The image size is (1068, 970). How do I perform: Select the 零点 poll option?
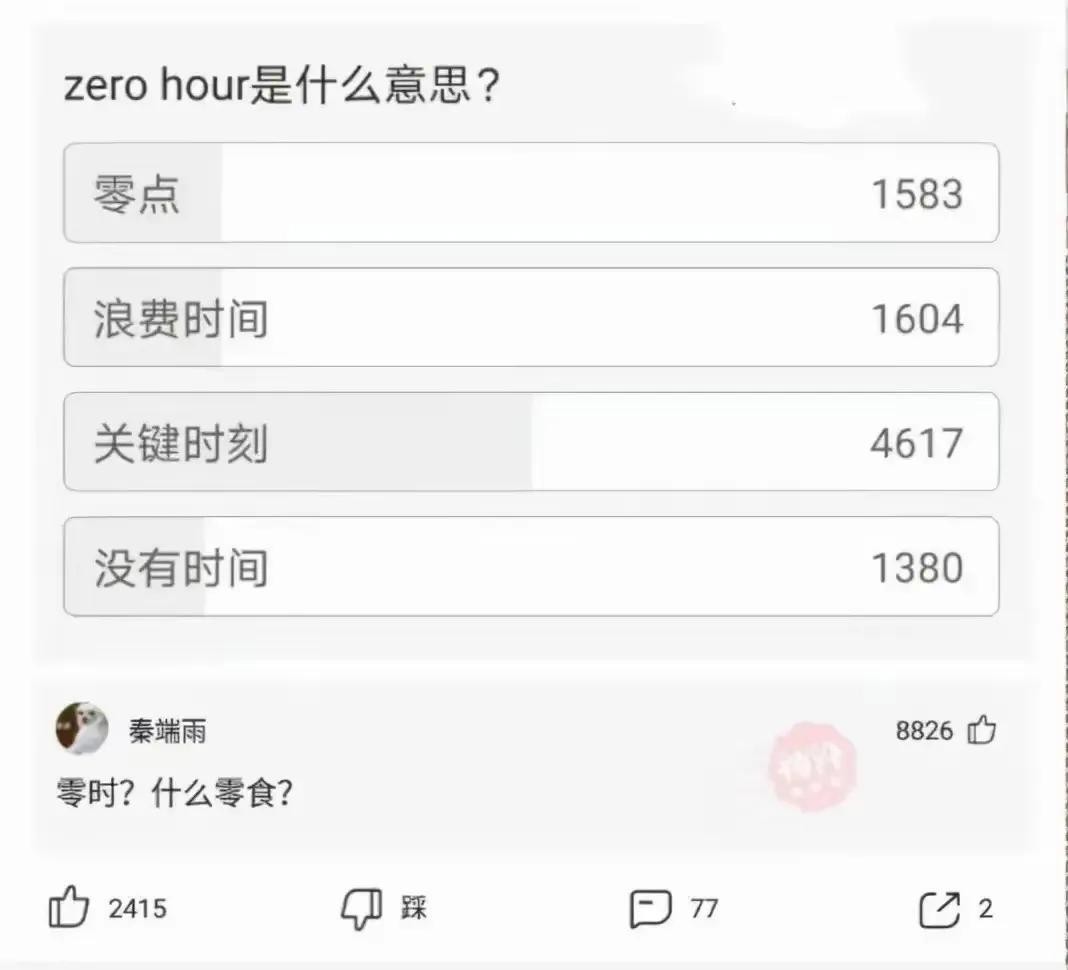tap(530, 193)
